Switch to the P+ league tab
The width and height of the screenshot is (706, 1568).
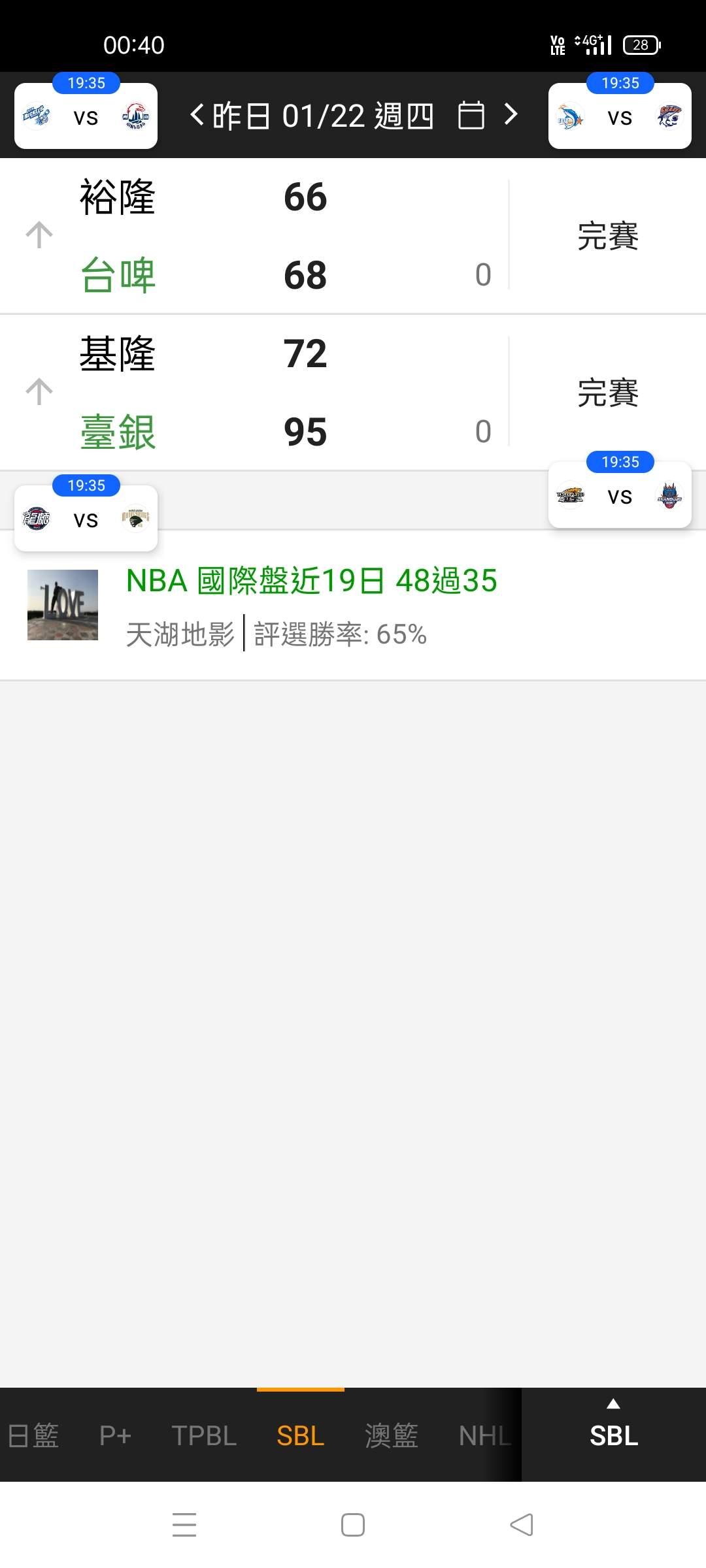point(116,1435)
